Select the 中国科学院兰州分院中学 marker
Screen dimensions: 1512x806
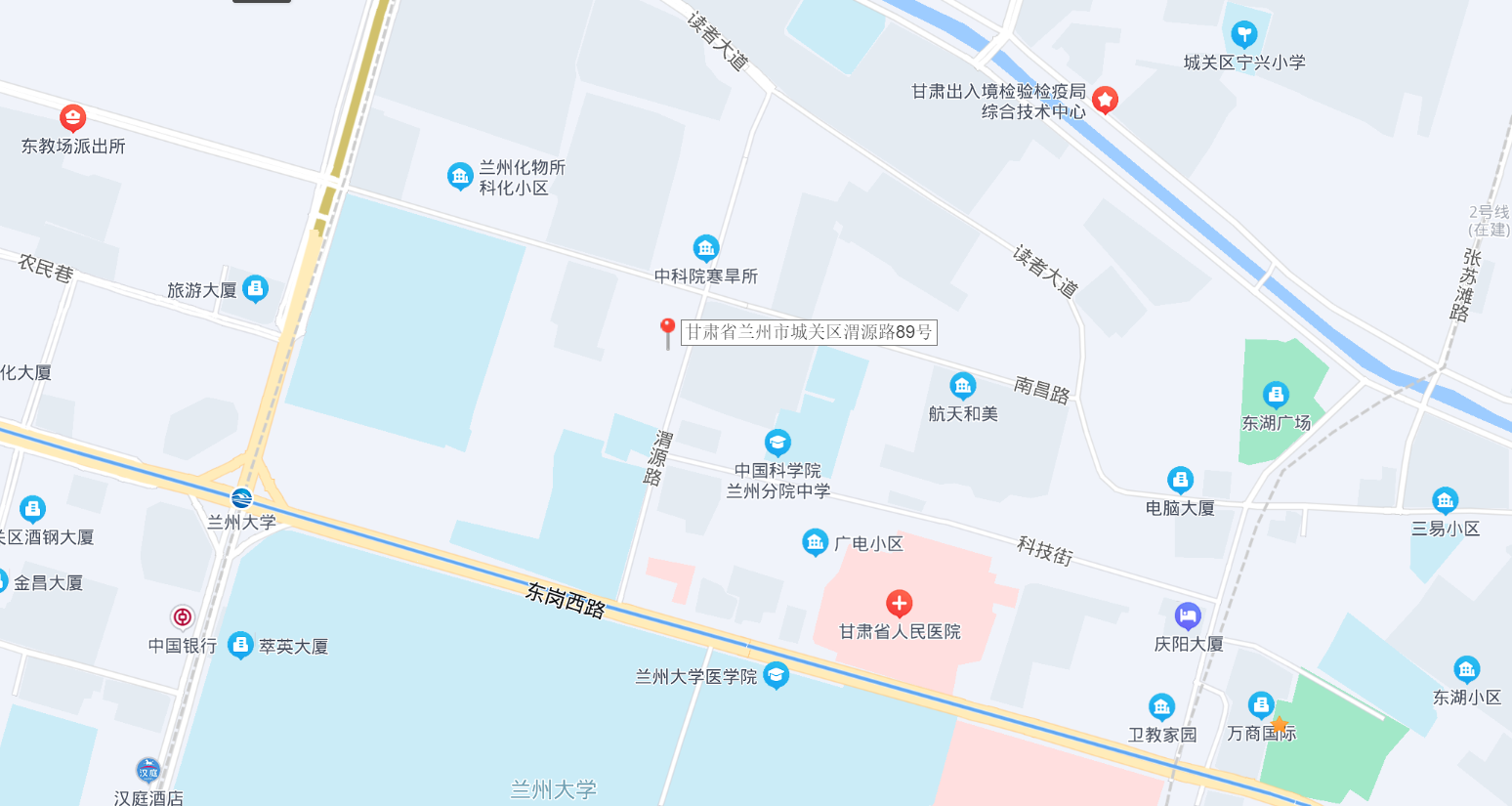pos(777,443)
